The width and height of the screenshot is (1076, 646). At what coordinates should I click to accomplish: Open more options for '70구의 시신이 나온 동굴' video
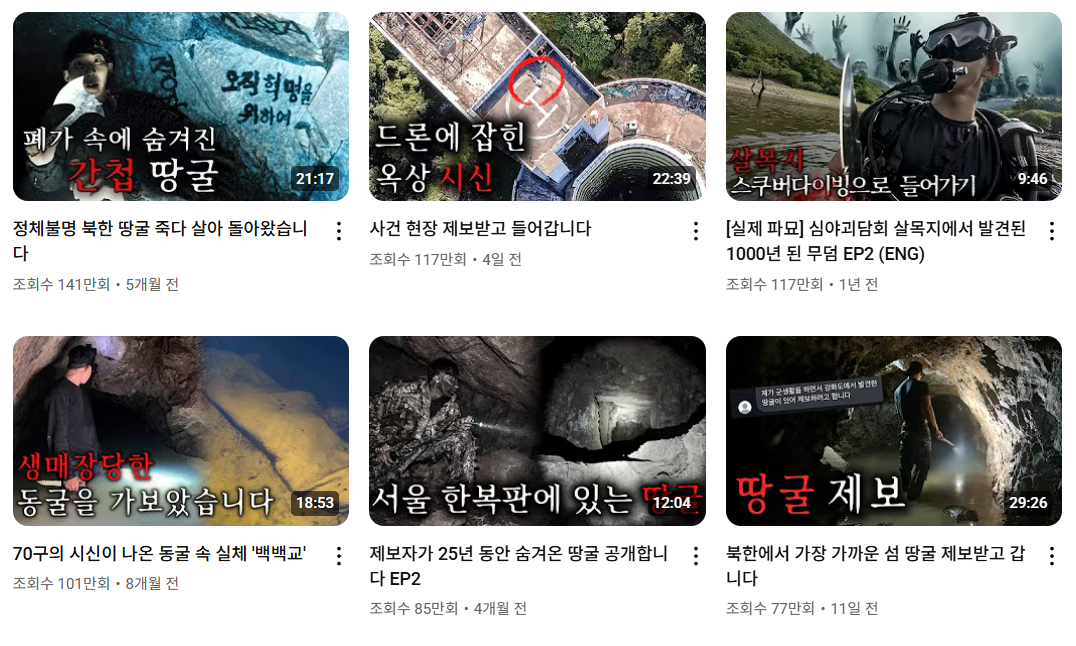[x=338, y=556]
